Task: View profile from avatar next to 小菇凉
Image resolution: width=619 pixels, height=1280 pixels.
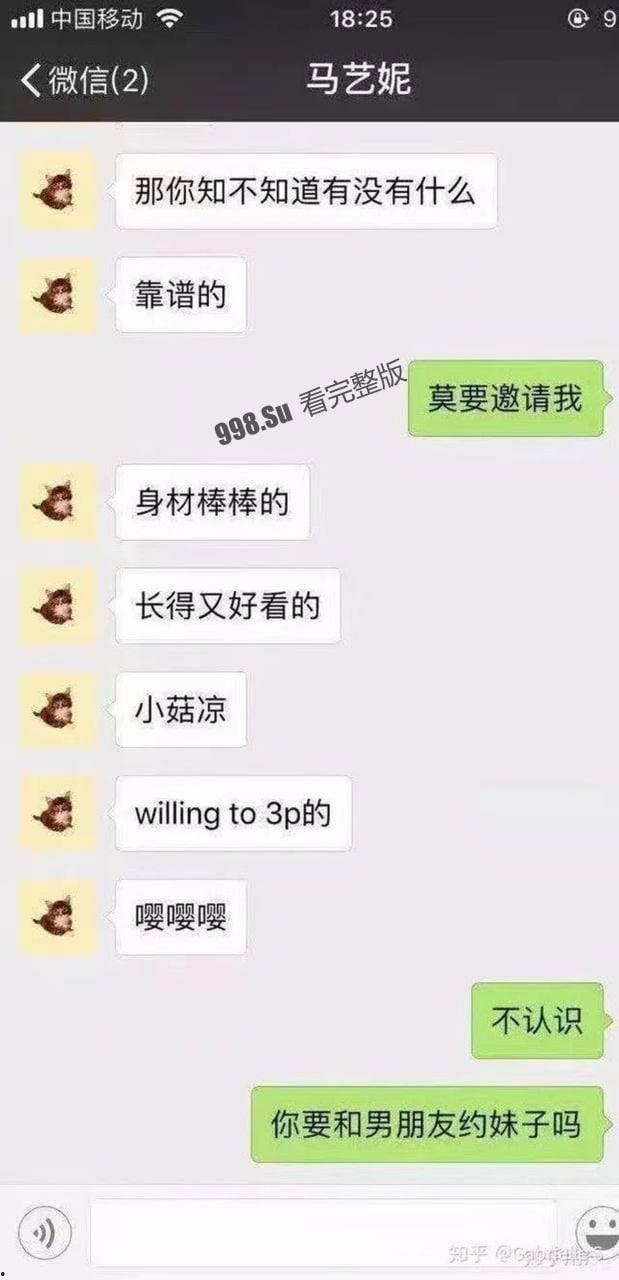Action: (x=58, y=709)
